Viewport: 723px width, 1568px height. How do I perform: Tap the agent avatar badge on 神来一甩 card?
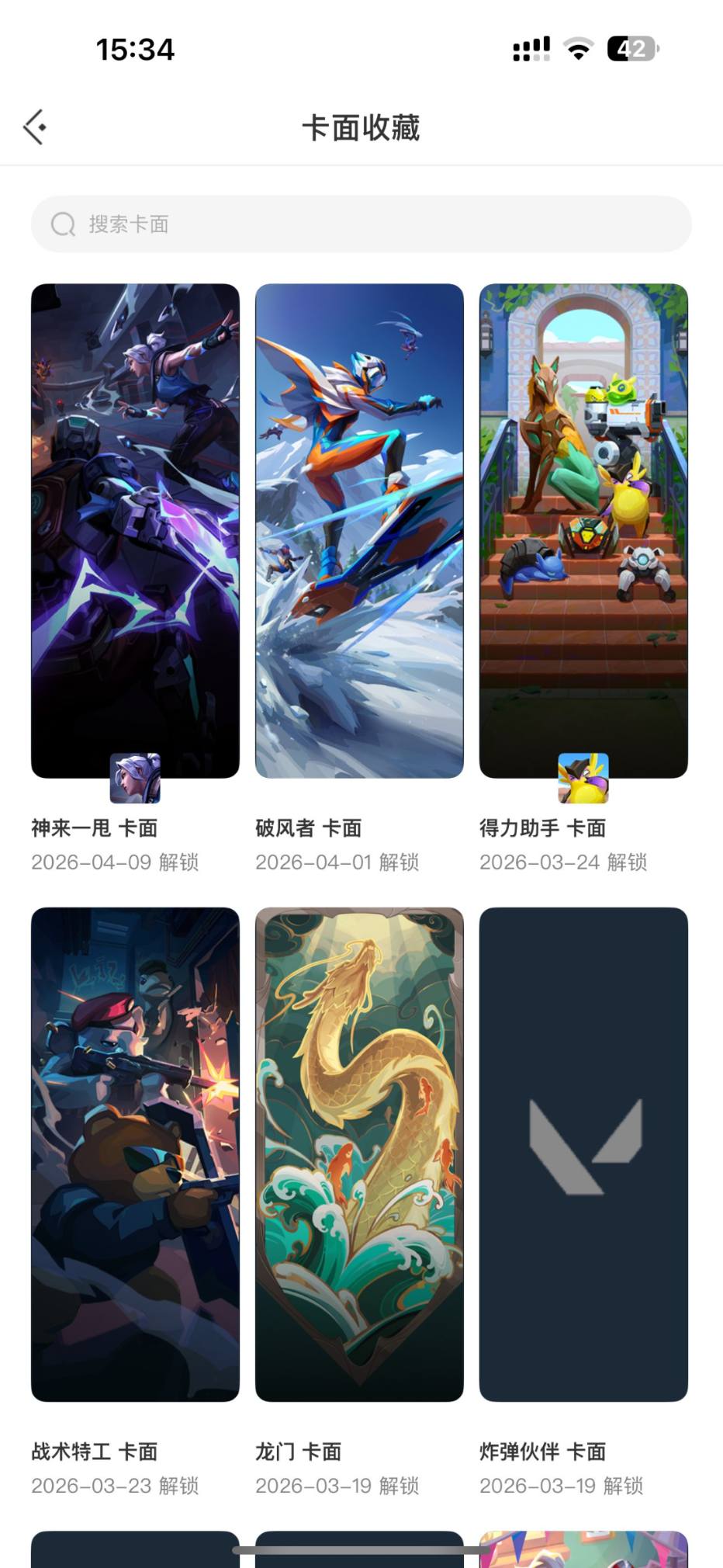(x=135, y=779)
